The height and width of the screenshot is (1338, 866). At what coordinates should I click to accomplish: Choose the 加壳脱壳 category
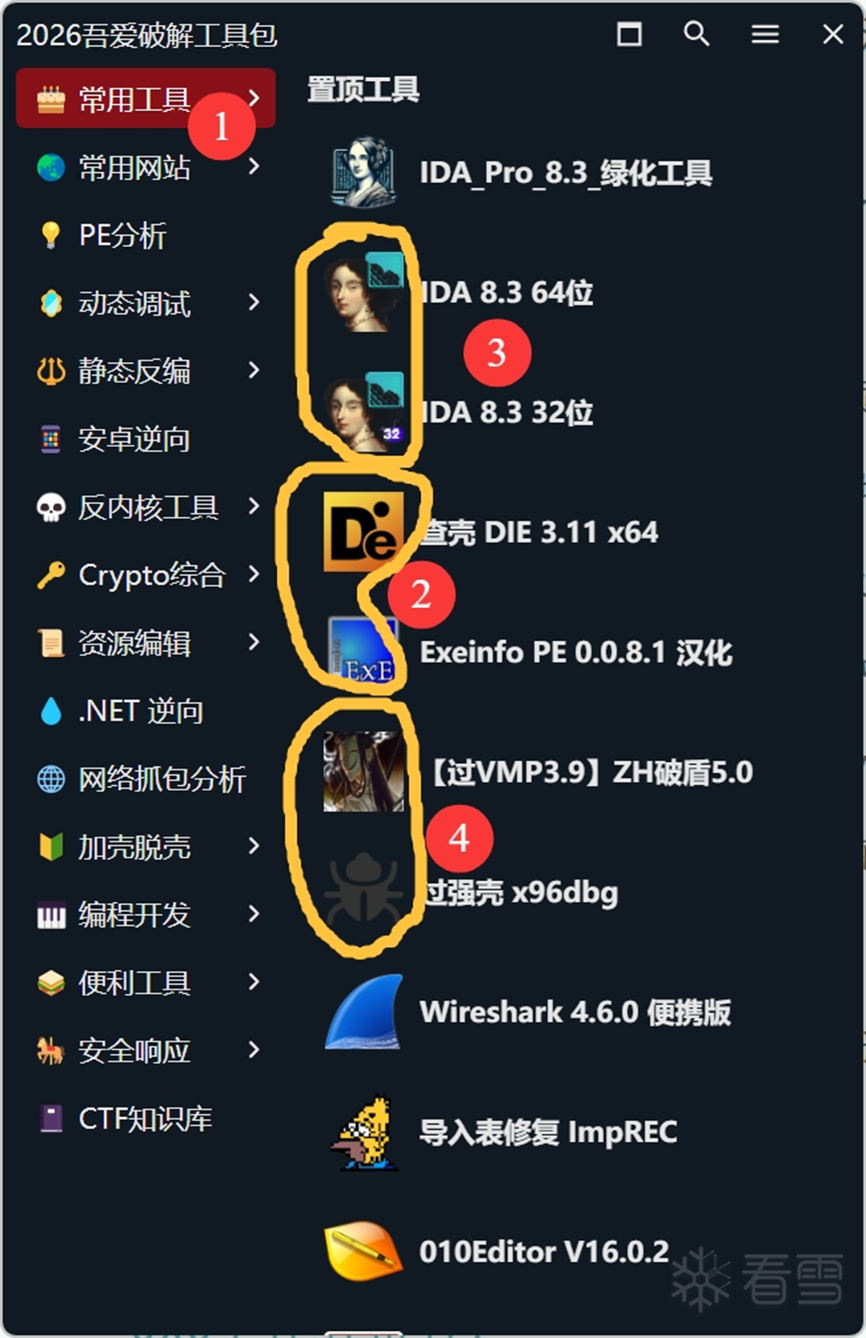(x=134, y=847)
